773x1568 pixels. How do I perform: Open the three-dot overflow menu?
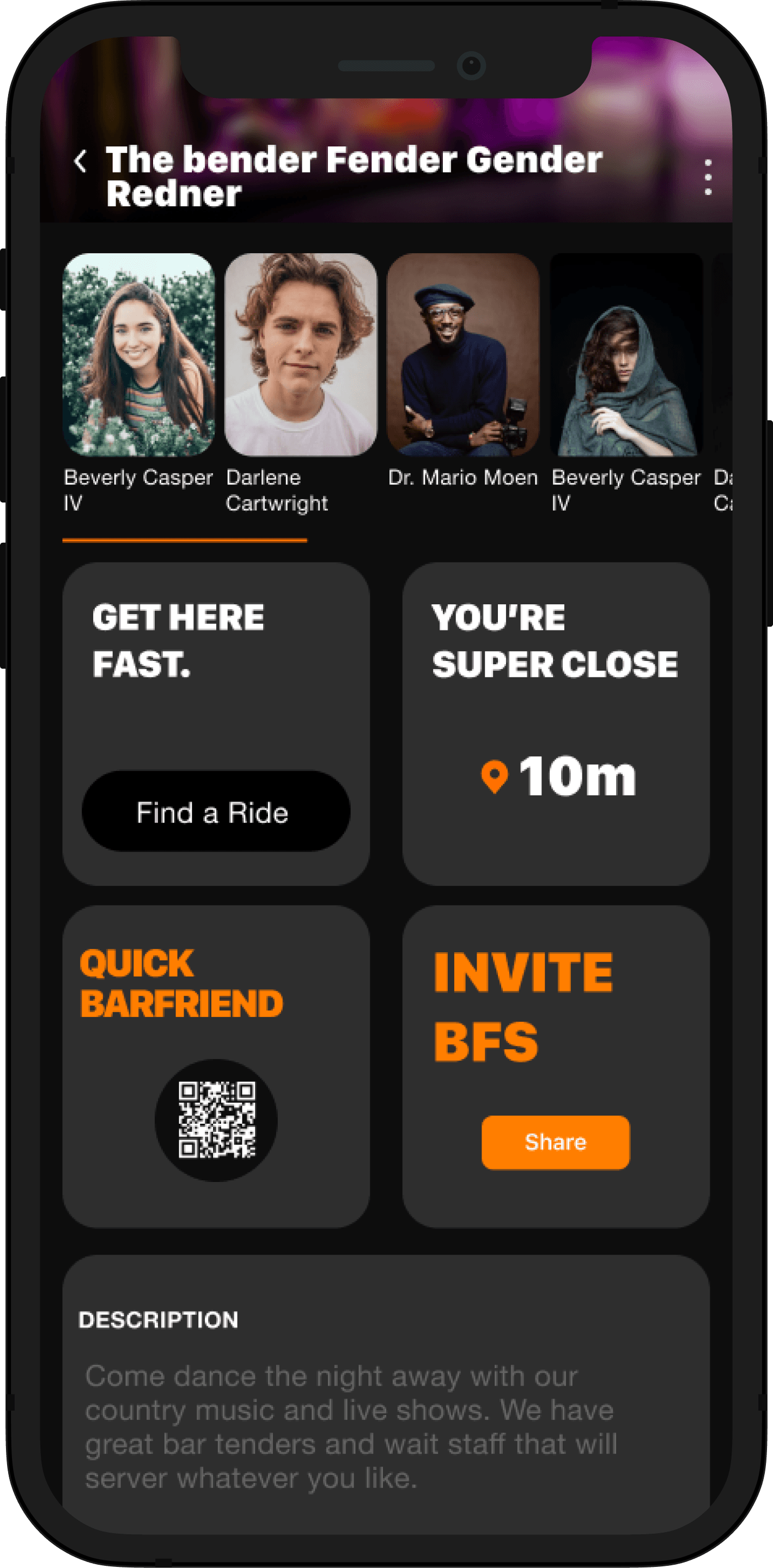[x=707, y=177]
